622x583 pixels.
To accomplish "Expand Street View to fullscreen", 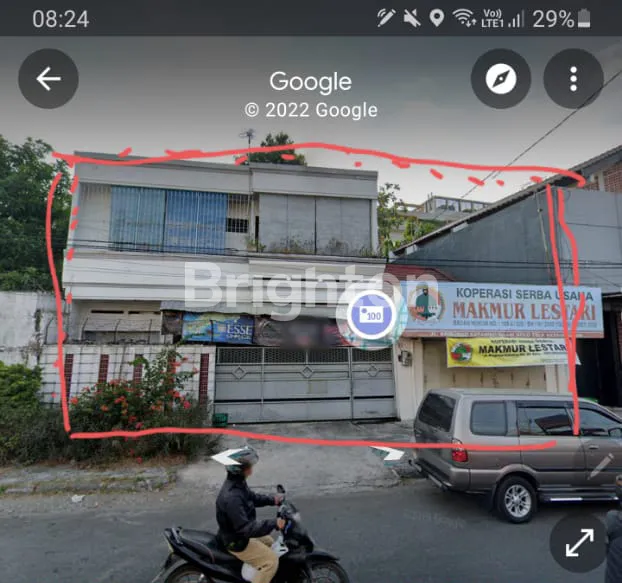I will coord(579,542).
